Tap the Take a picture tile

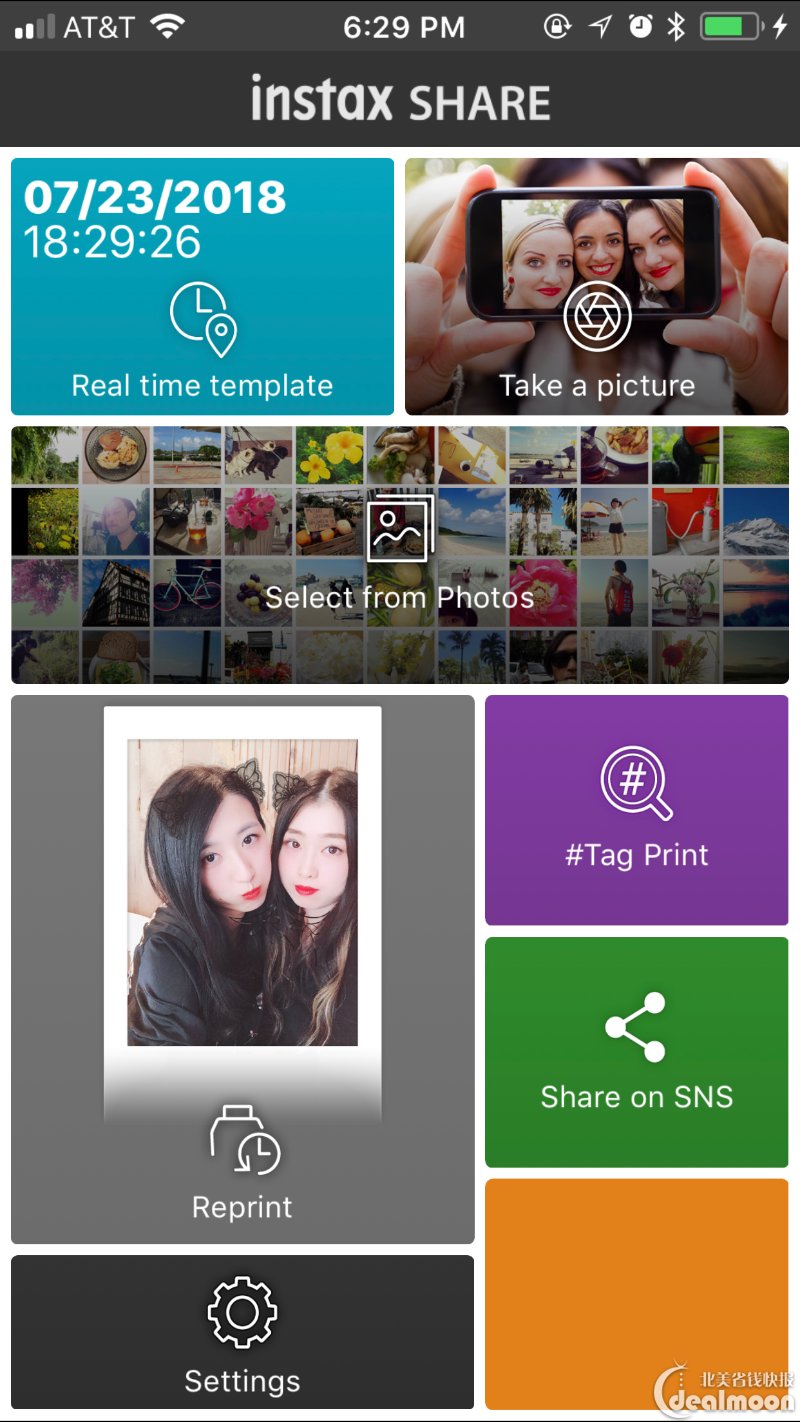(596, 286)
